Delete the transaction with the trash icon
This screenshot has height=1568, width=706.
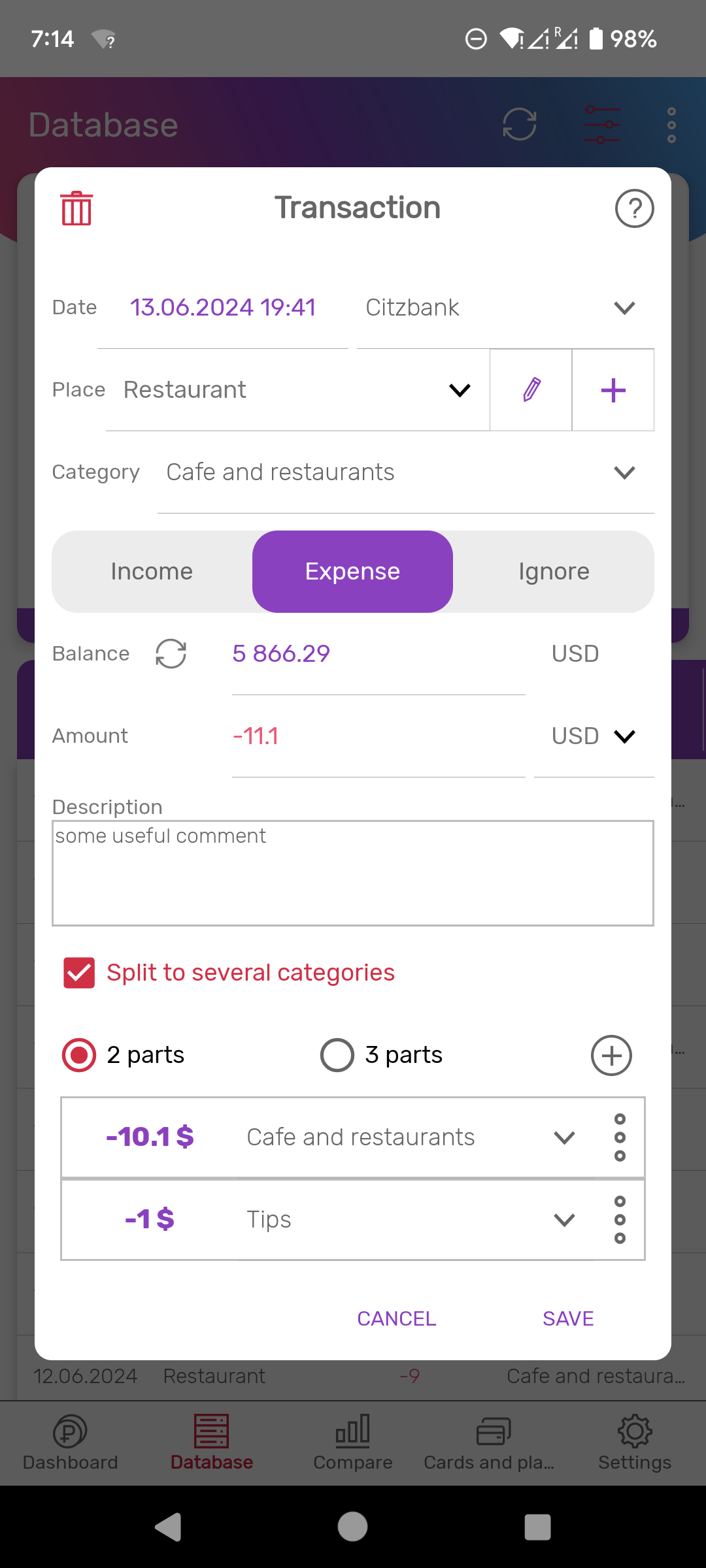[76, 208]
